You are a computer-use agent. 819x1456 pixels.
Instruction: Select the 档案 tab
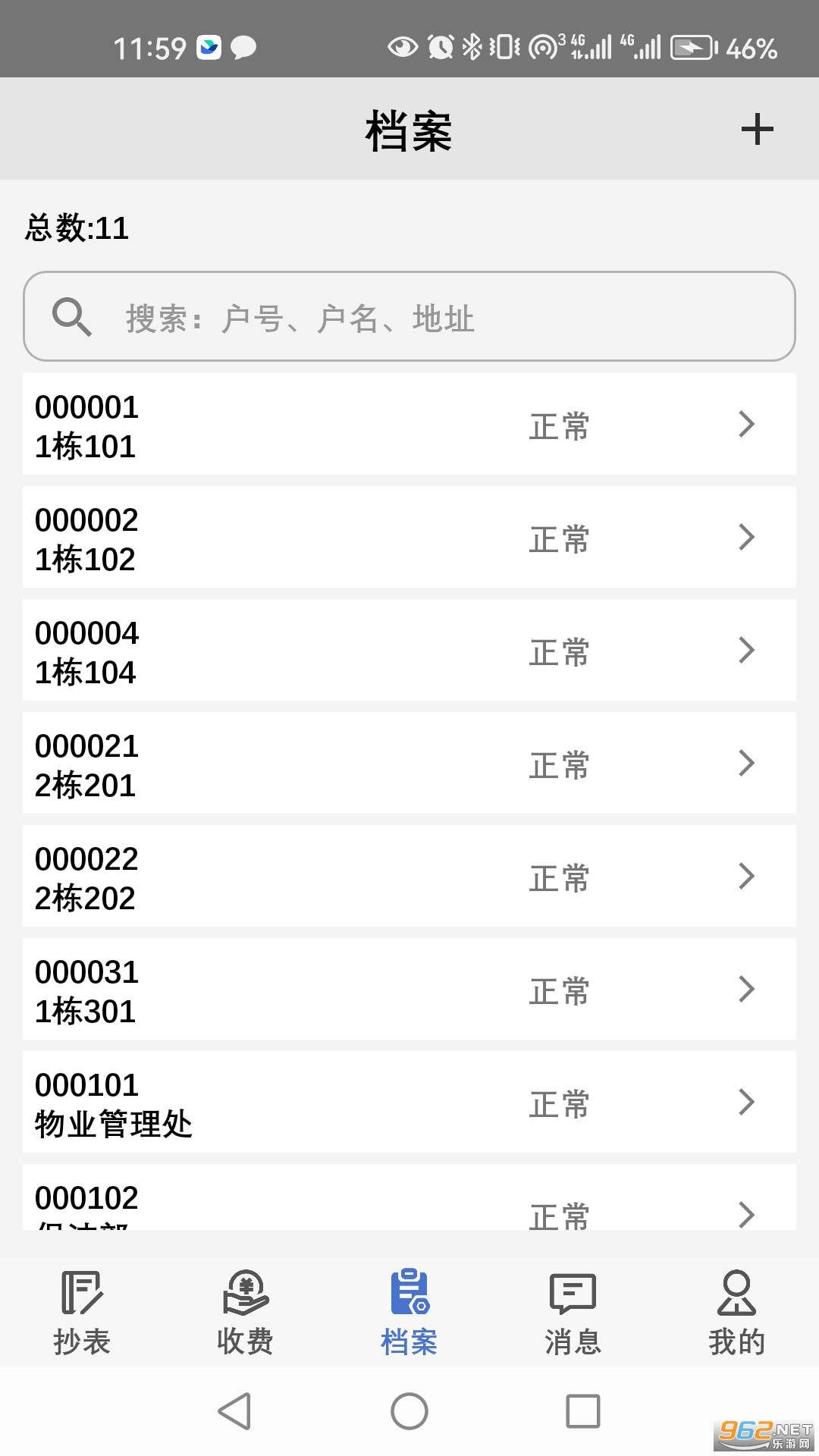point(409,1313)
